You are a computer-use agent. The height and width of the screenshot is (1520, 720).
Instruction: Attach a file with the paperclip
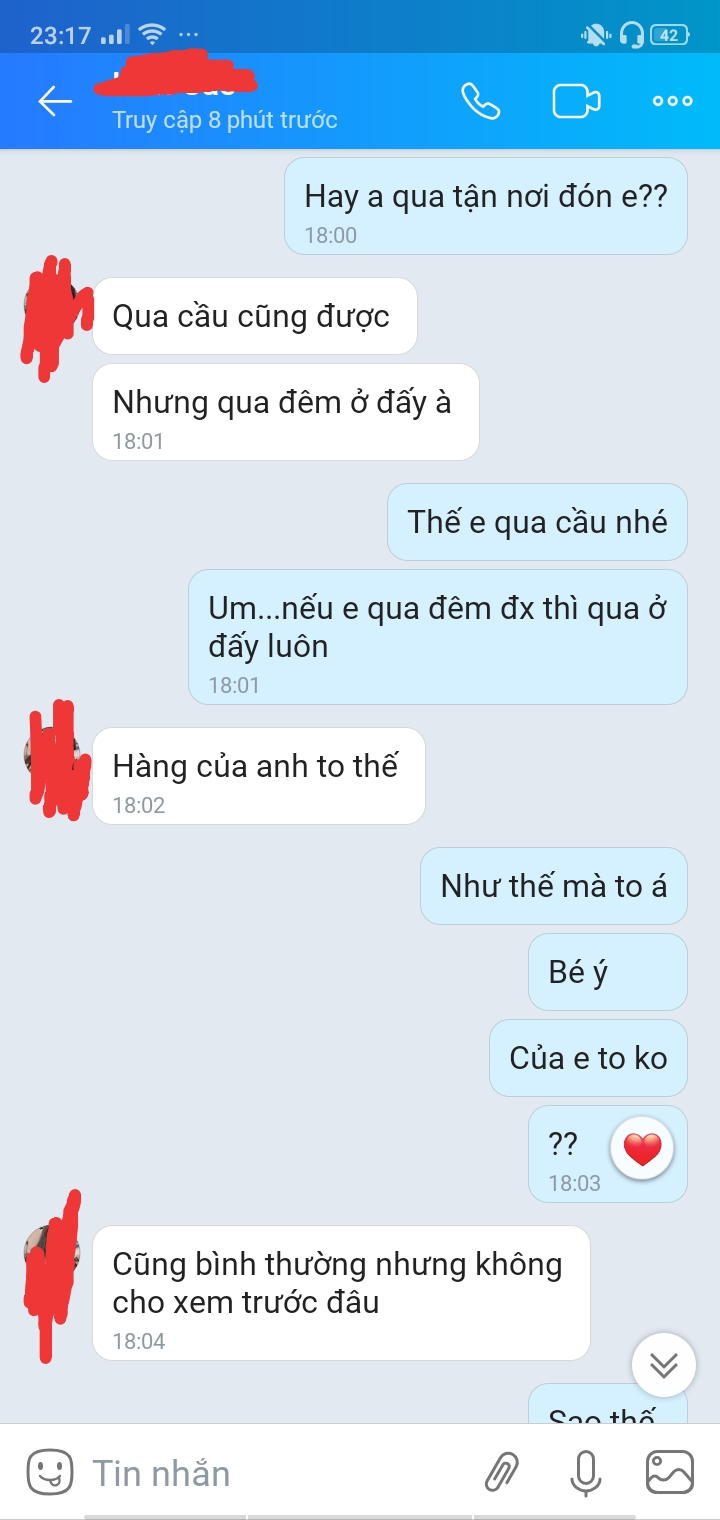click(501, 1472)
